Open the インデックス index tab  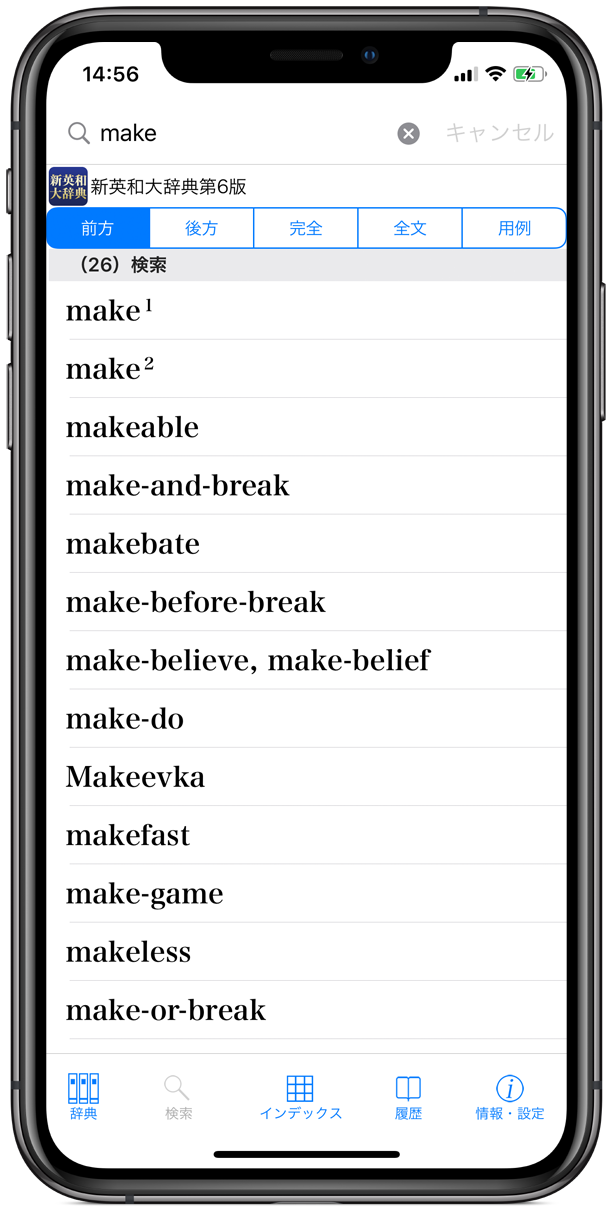tap(300, 1096)
